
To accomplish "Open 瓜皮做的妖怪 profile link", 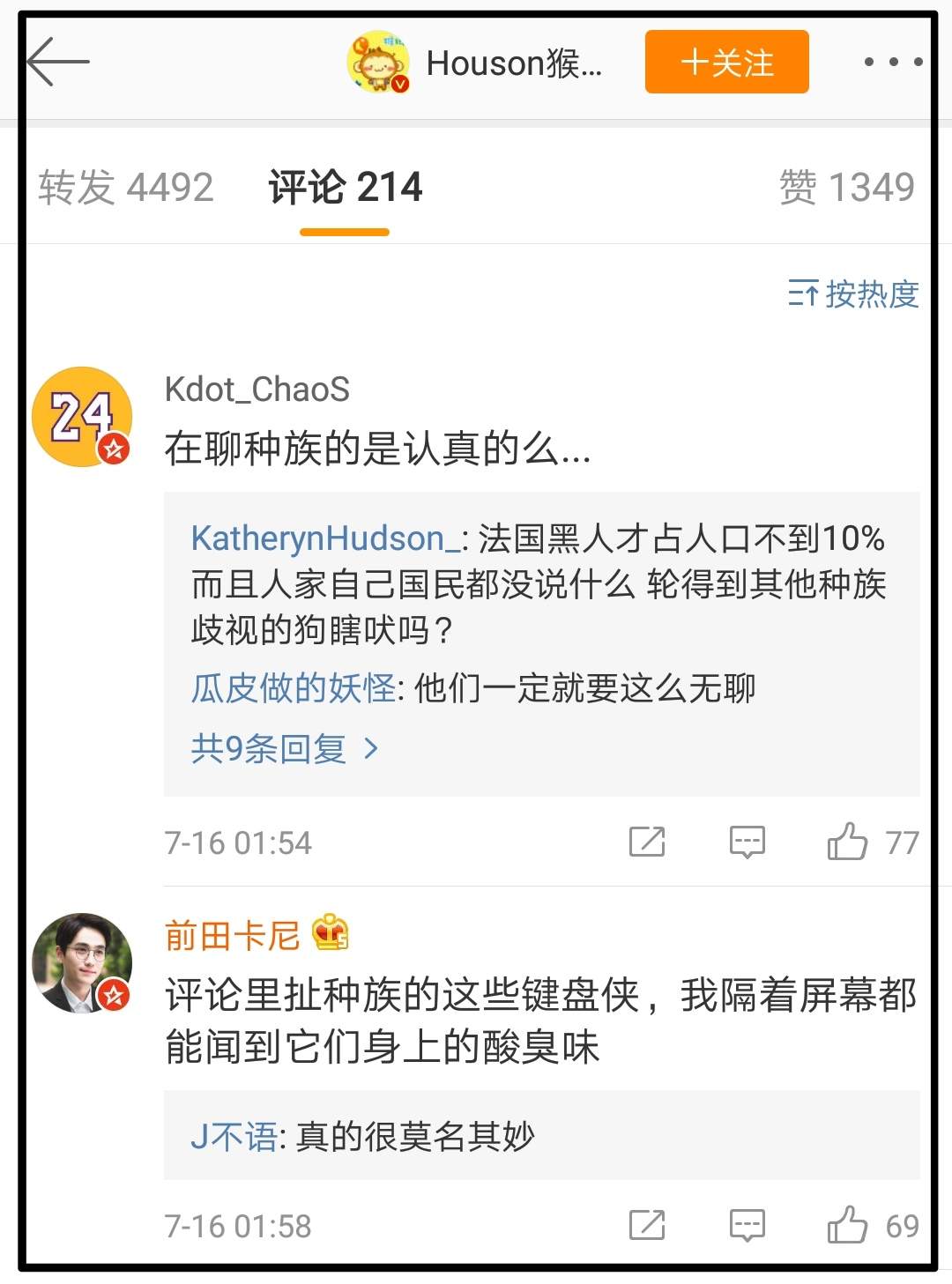I will tap(293, 688).
